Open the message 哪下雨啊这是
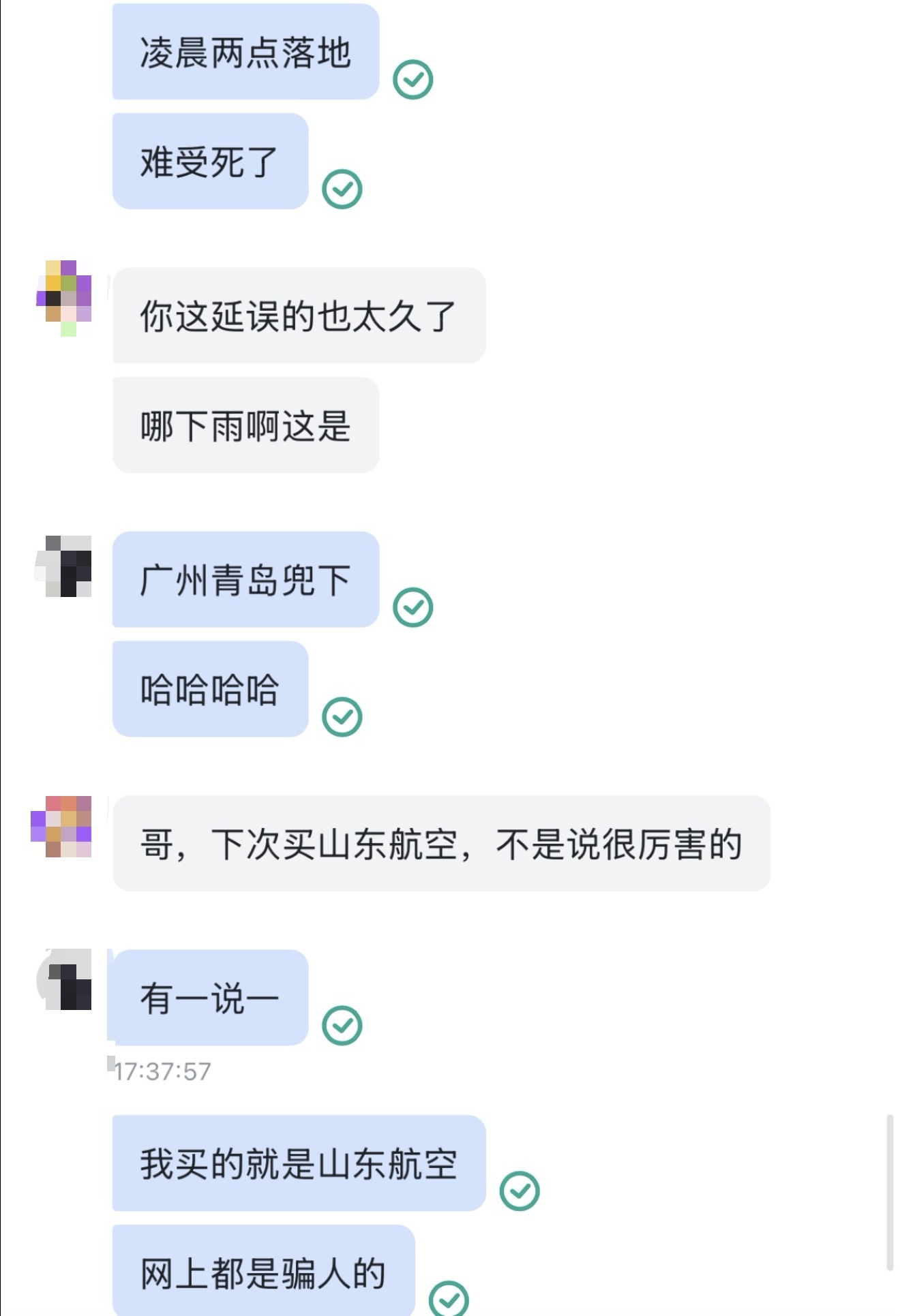Viewport: 900px width, 1316px height. point(245,426)
